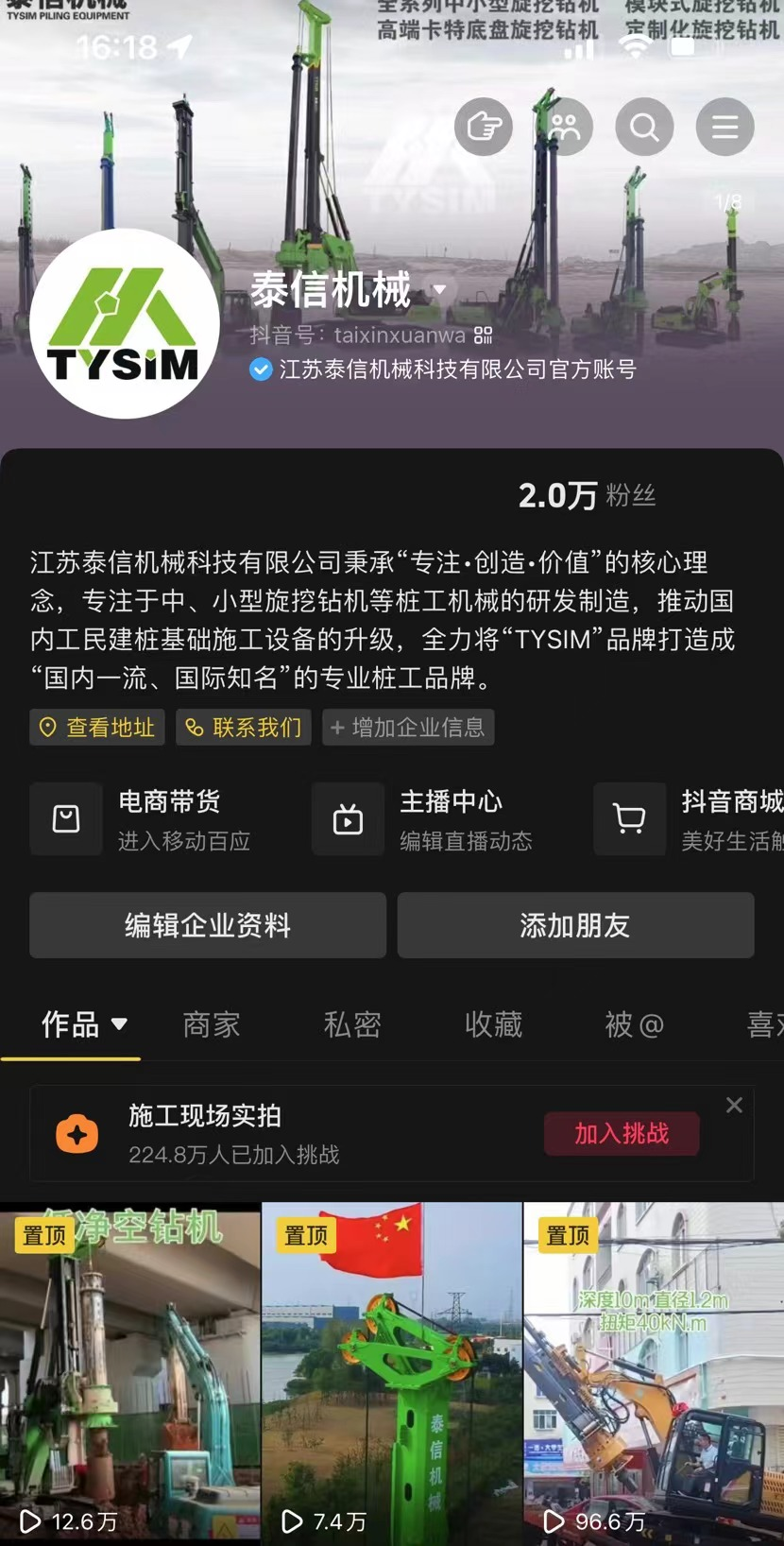Open 主播中心 entry
Image resolution: width=784 pixels, height=1546 pixels.
425,819
